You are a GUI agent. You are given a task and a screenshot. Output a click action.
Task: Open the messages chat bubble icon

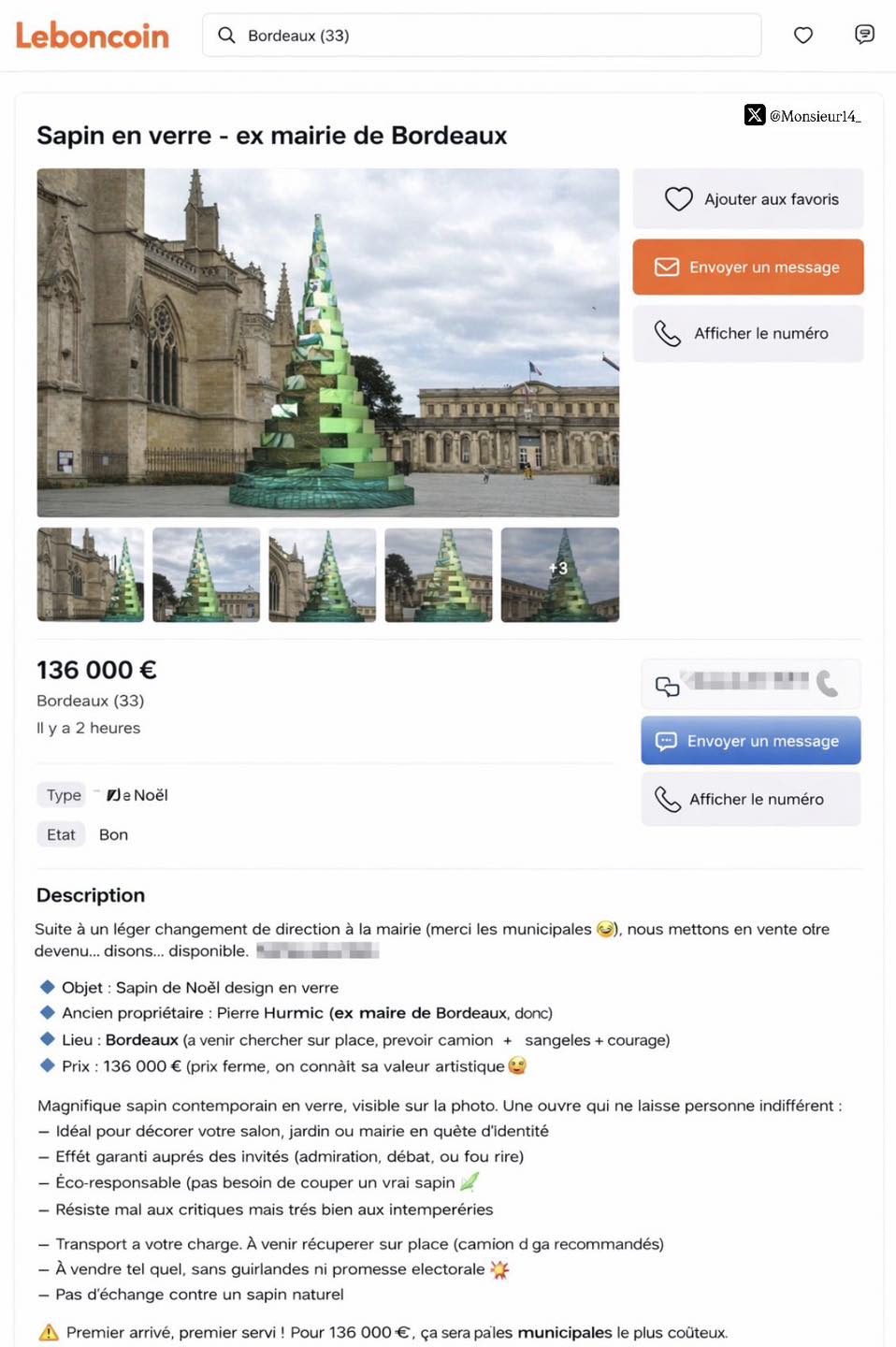(863, 35)
